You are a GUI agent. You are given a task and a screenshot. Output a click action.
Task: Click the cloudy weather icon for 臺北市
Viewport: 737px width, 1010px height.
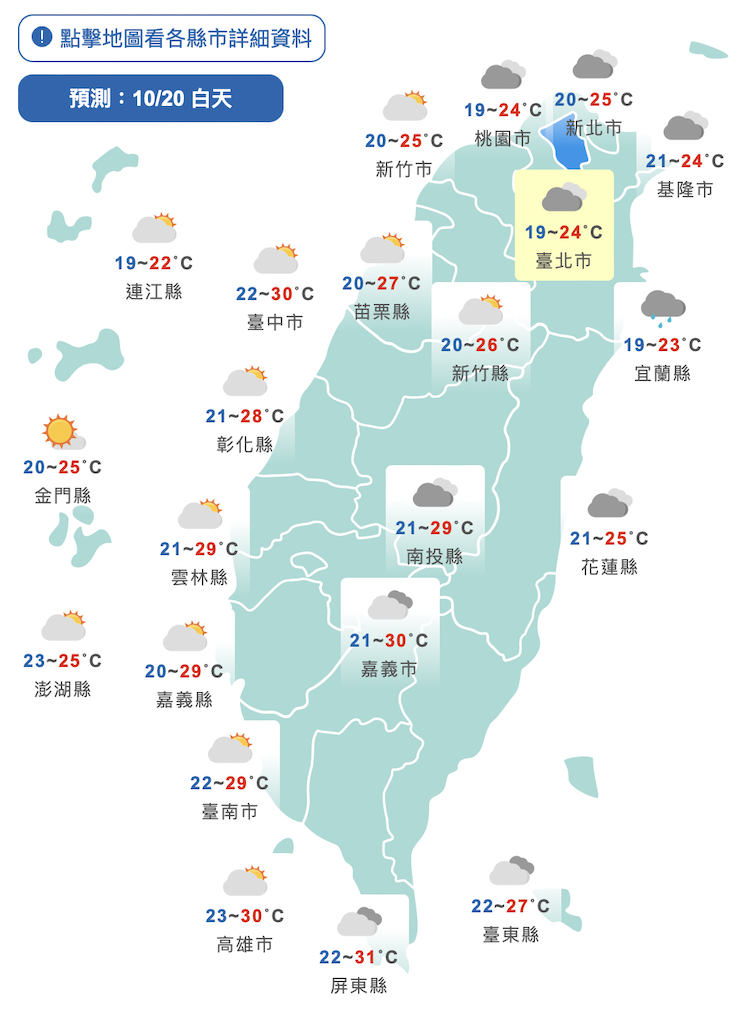562,199
